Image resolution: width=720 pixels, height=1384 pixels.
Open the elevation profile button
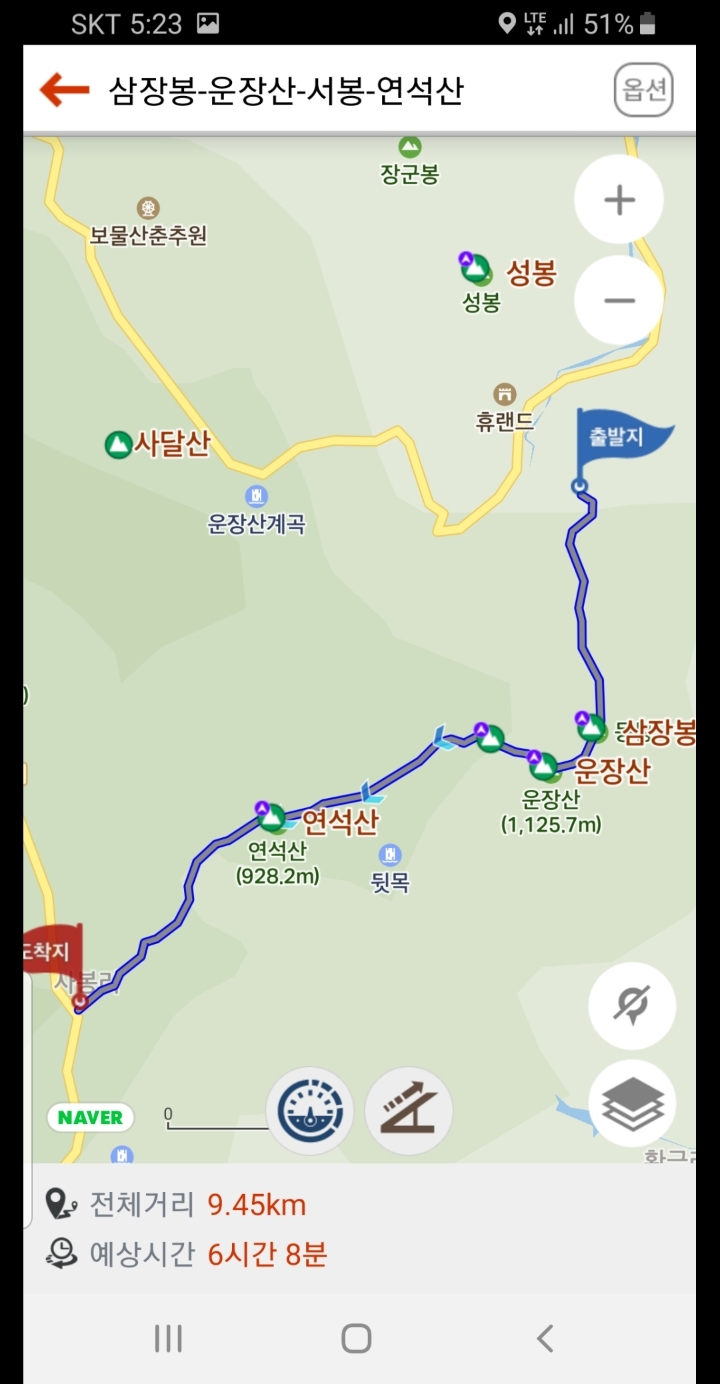click(x=409, y=1111)
